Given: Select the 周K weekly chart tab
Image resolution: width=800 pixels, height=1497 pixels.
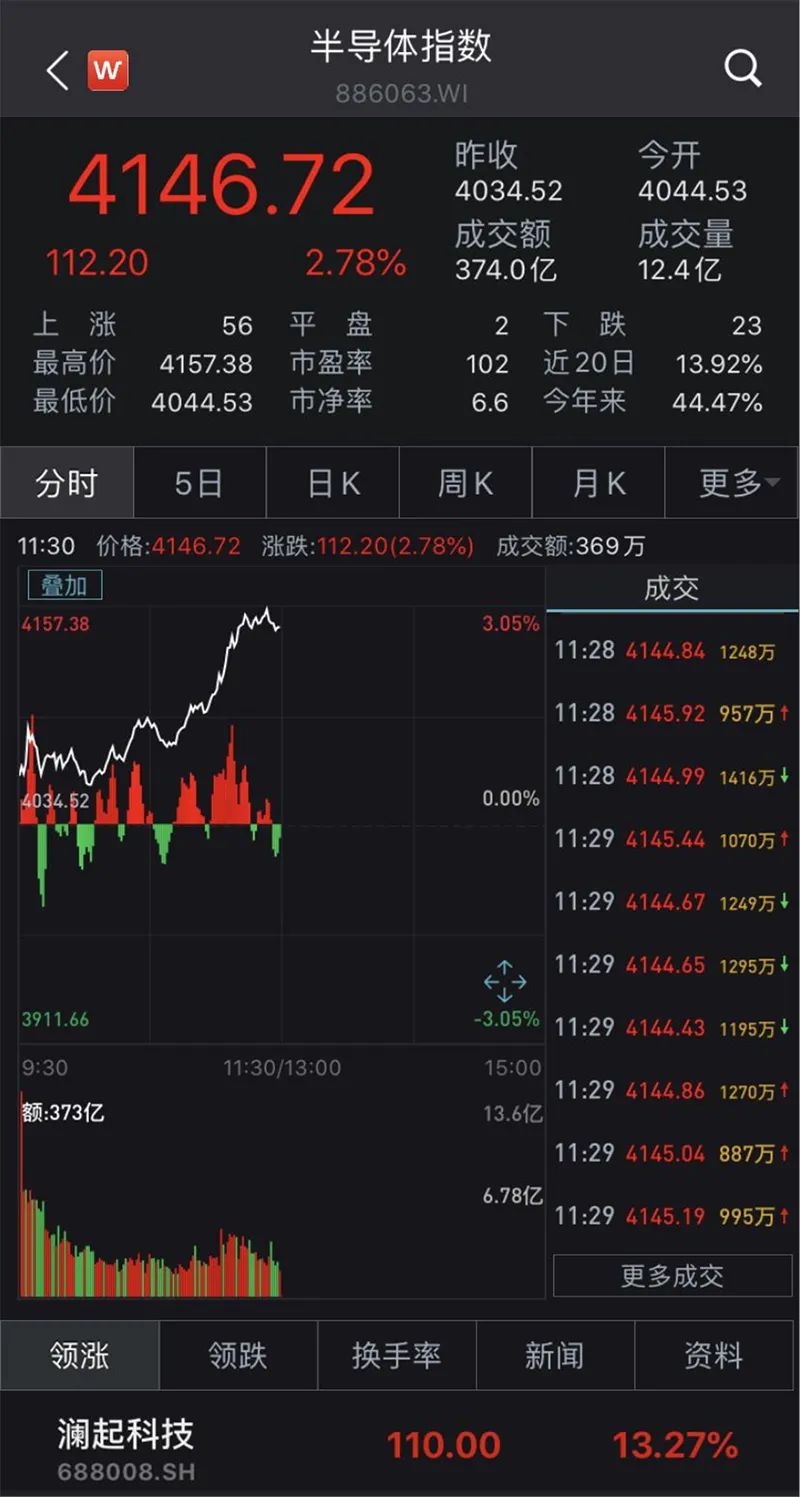Looking at the screenshot, I should tap(466, 484).
